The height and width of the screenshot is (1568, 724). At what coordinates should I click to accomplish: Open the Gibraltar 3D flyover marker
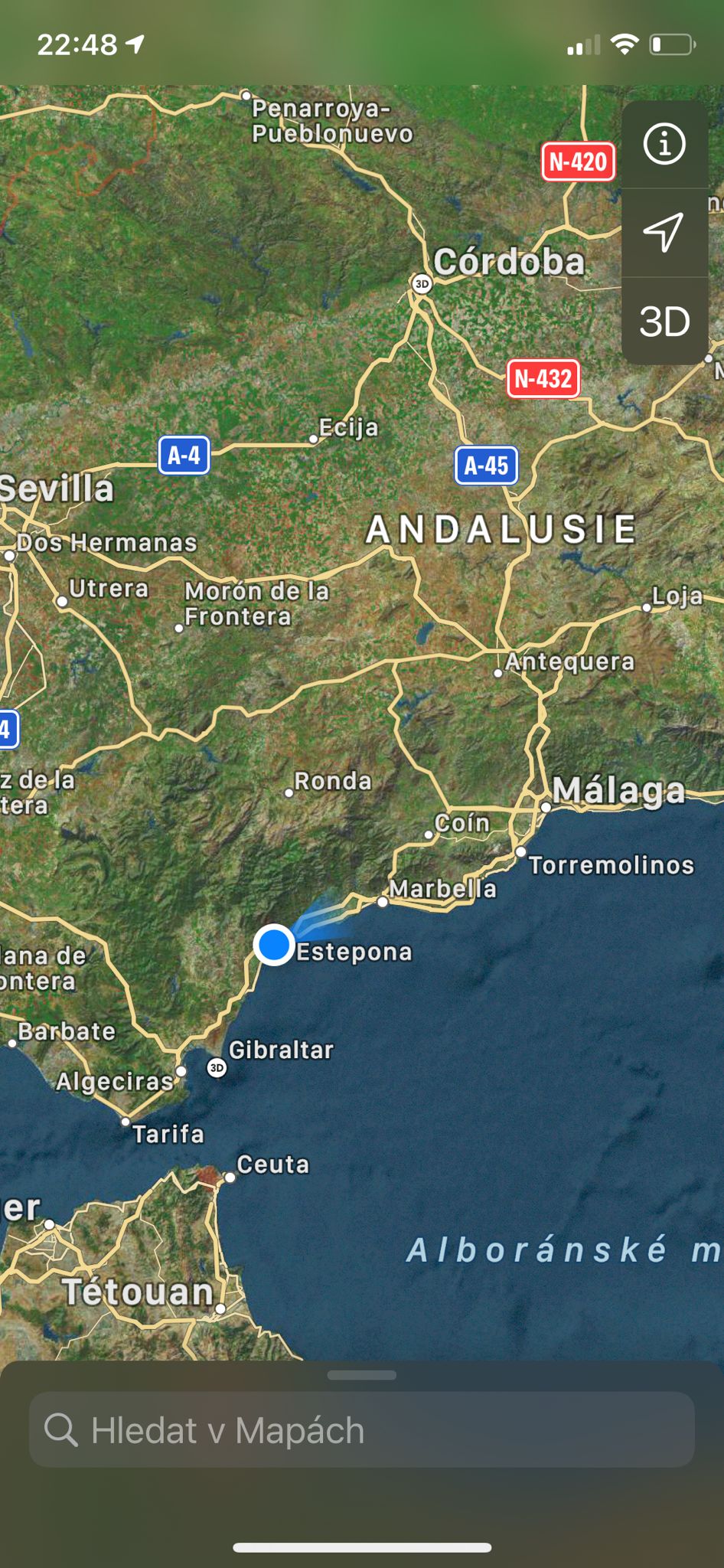click(217, 1067)
